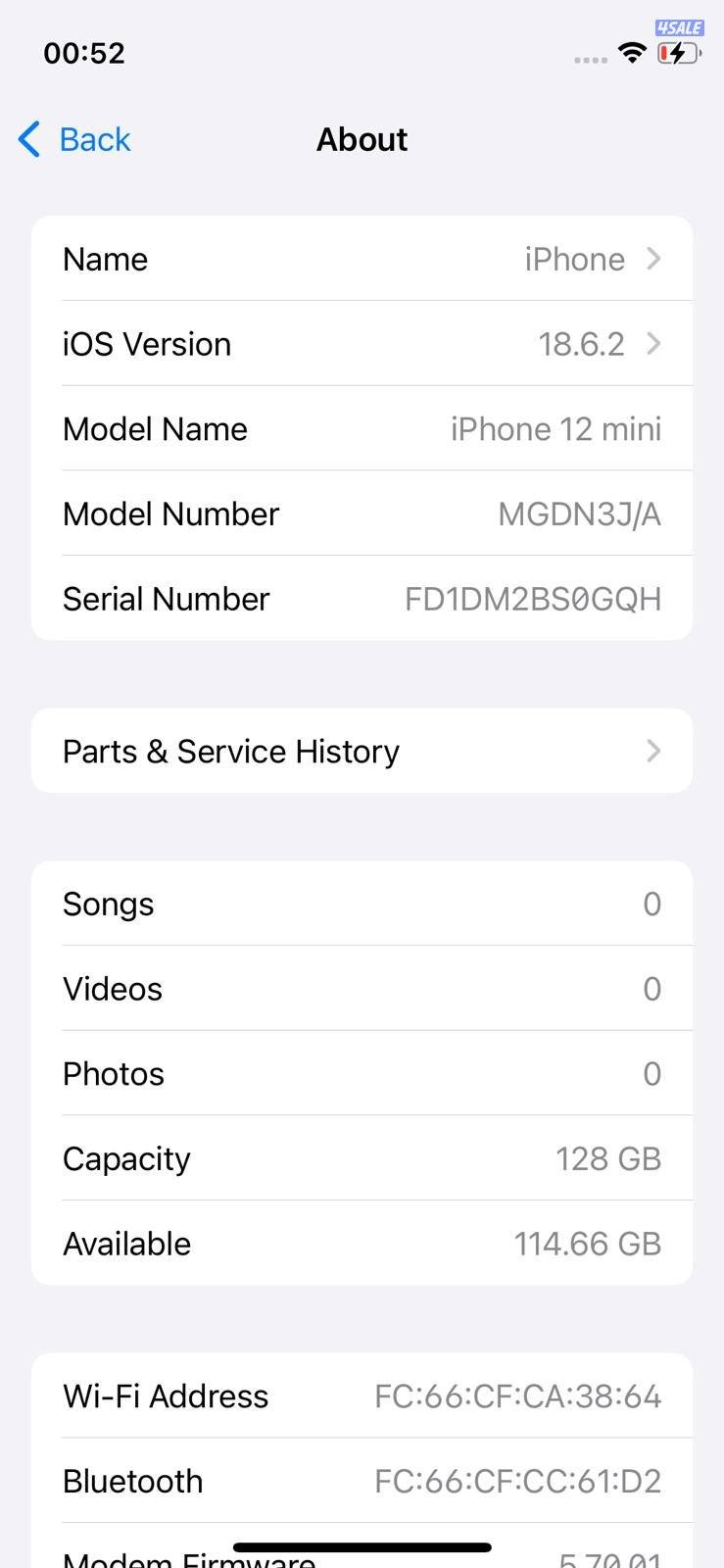Tap the About title heading
Screen dimensions: 724x1568
(362, 139)
